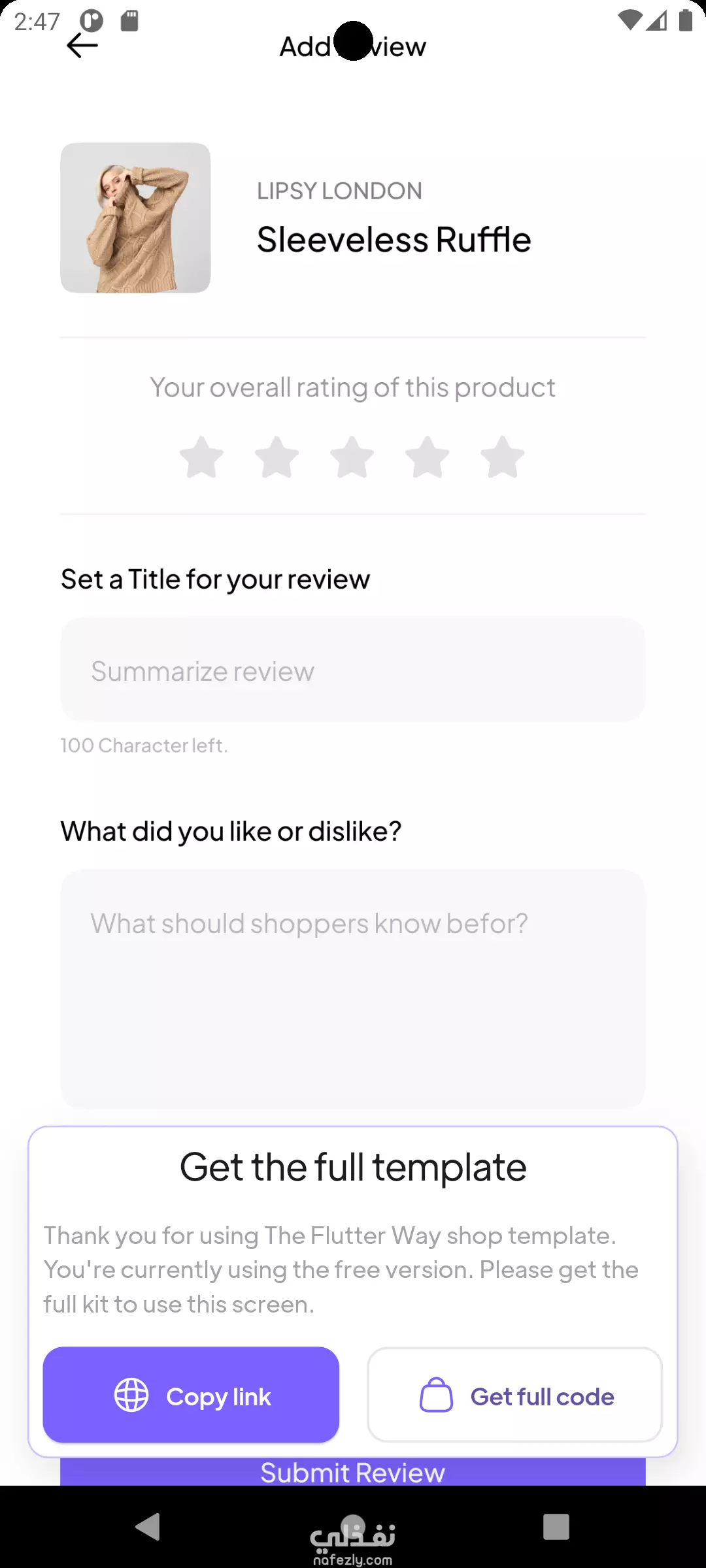Tap the like or dislike text area
706x1568 pixels.
pyautogui.click(x=353, y=988)
